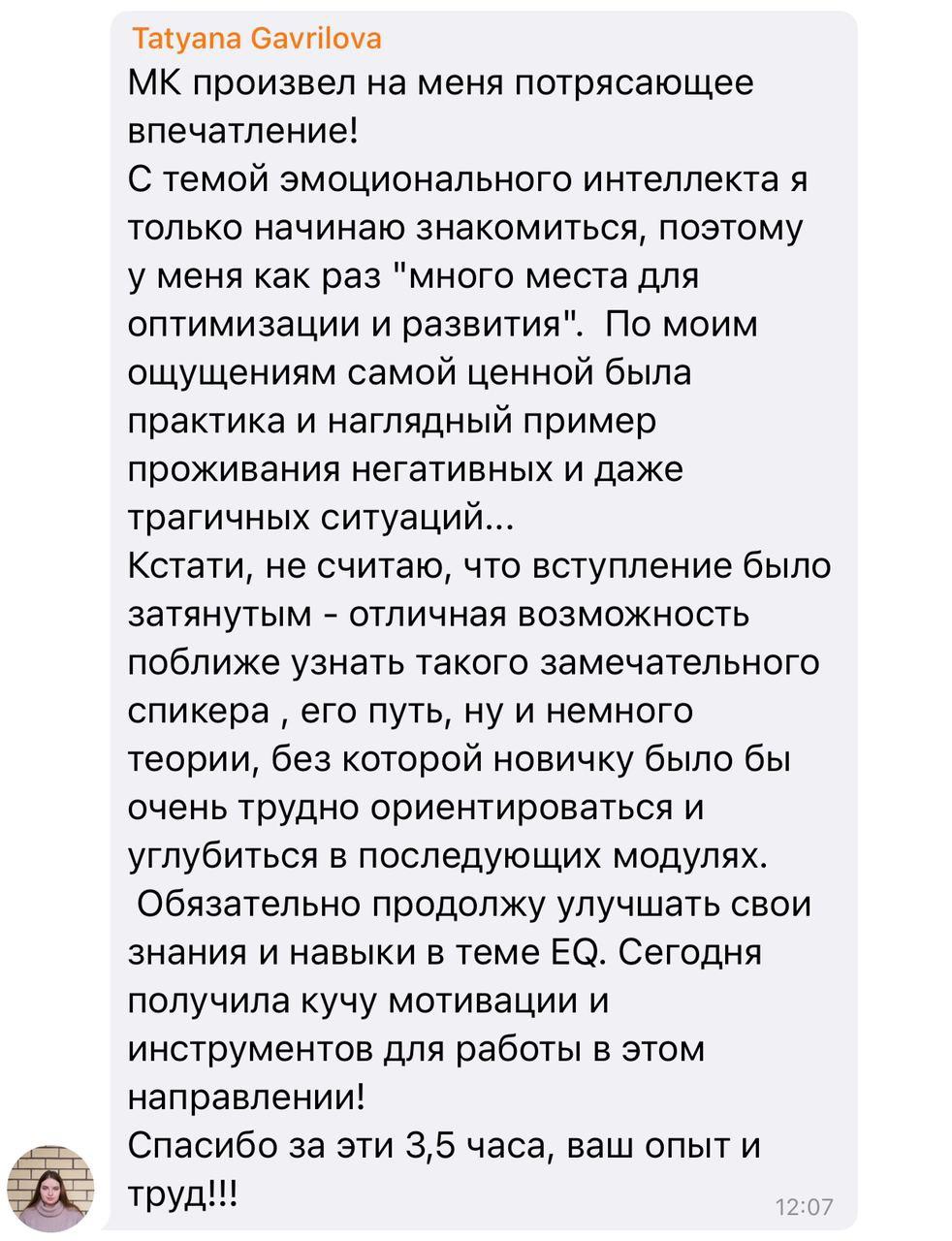Tap Tatyana Gavrilova's avatar photo
The width and height of the screenshot is (952, 1241).
pos(50,1188)
